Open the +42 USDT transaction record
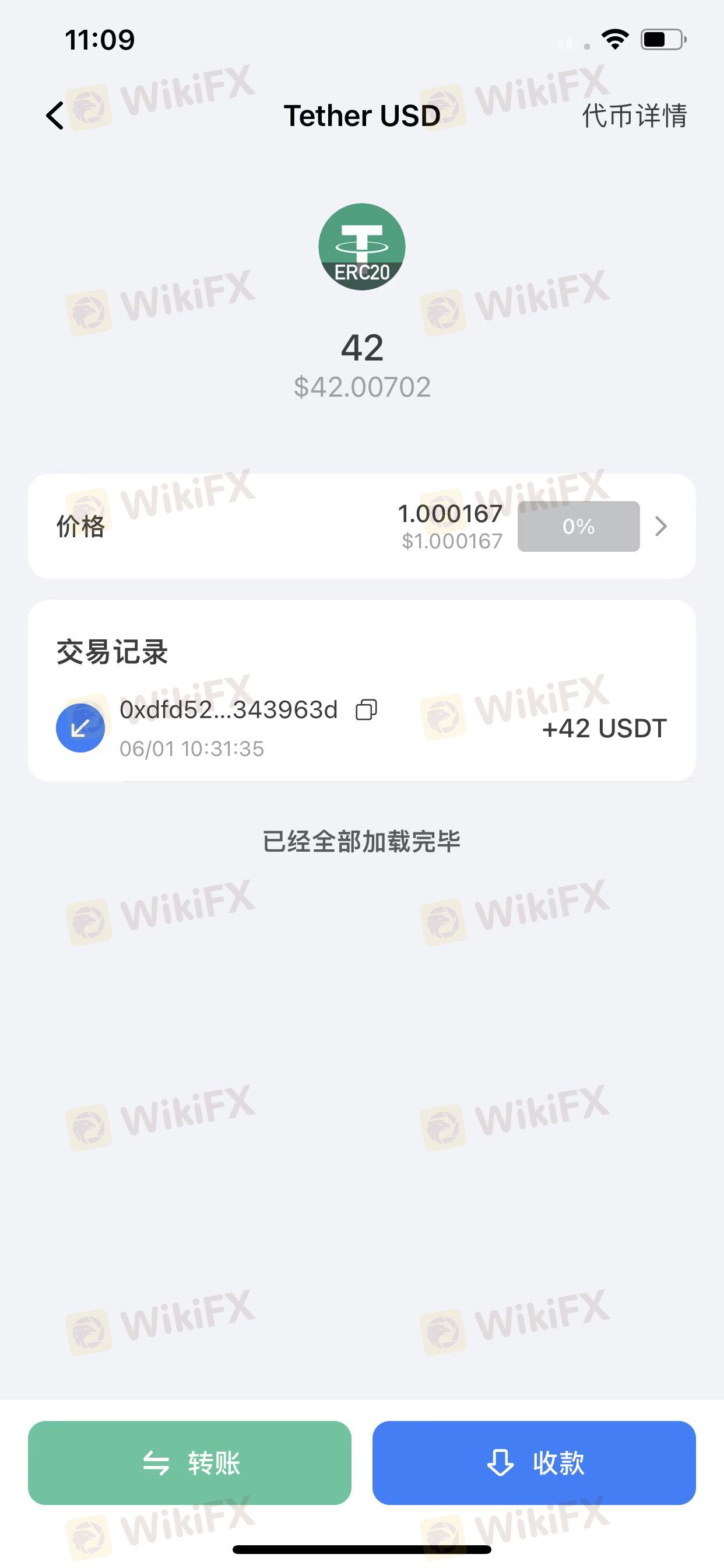Viewport: 724px width, 1568px height. pos(362,729)
